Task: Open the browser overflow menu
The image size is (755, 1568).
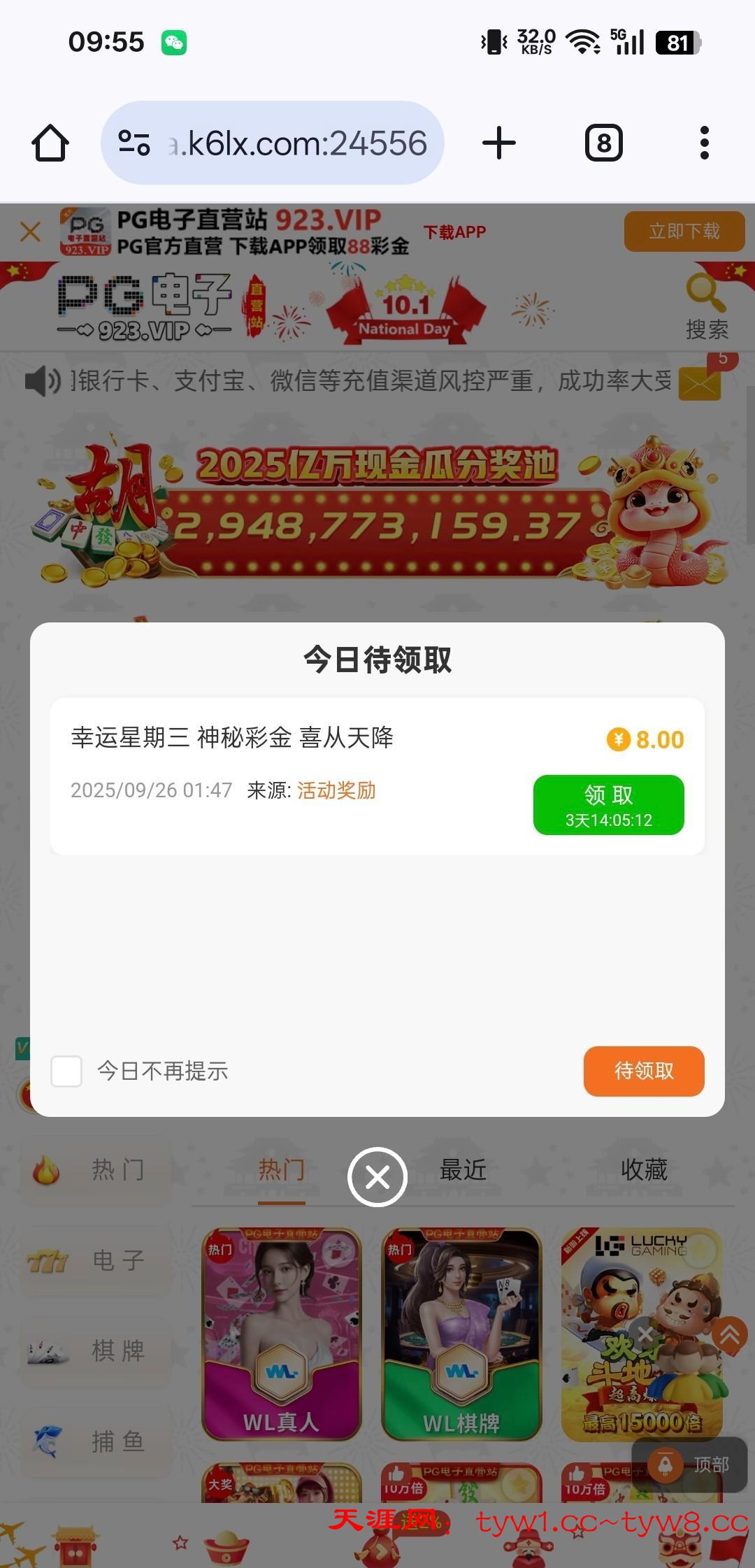Action: (x=704, y=143)
